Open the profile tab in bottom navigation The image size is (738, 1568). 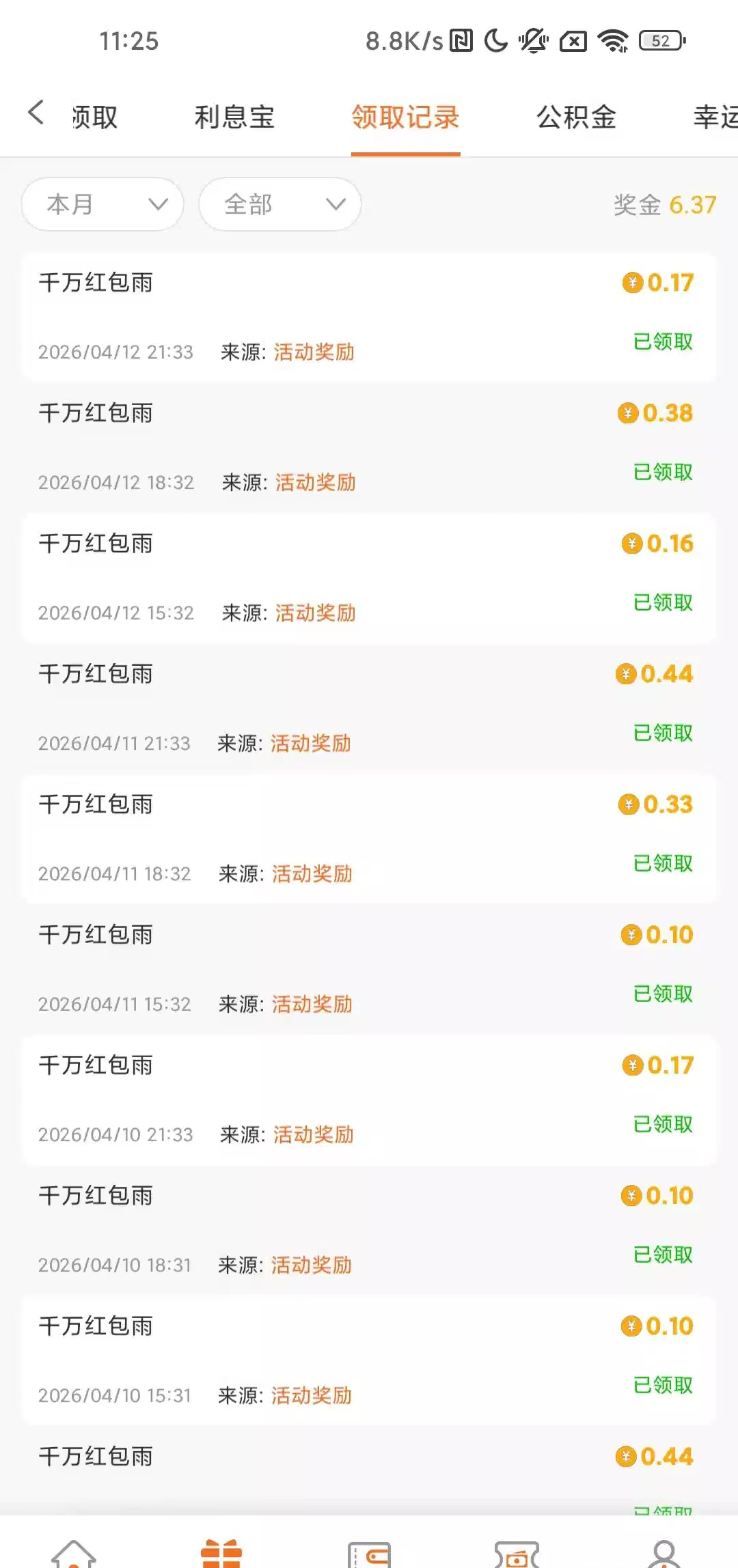[x=664, y=1552]
